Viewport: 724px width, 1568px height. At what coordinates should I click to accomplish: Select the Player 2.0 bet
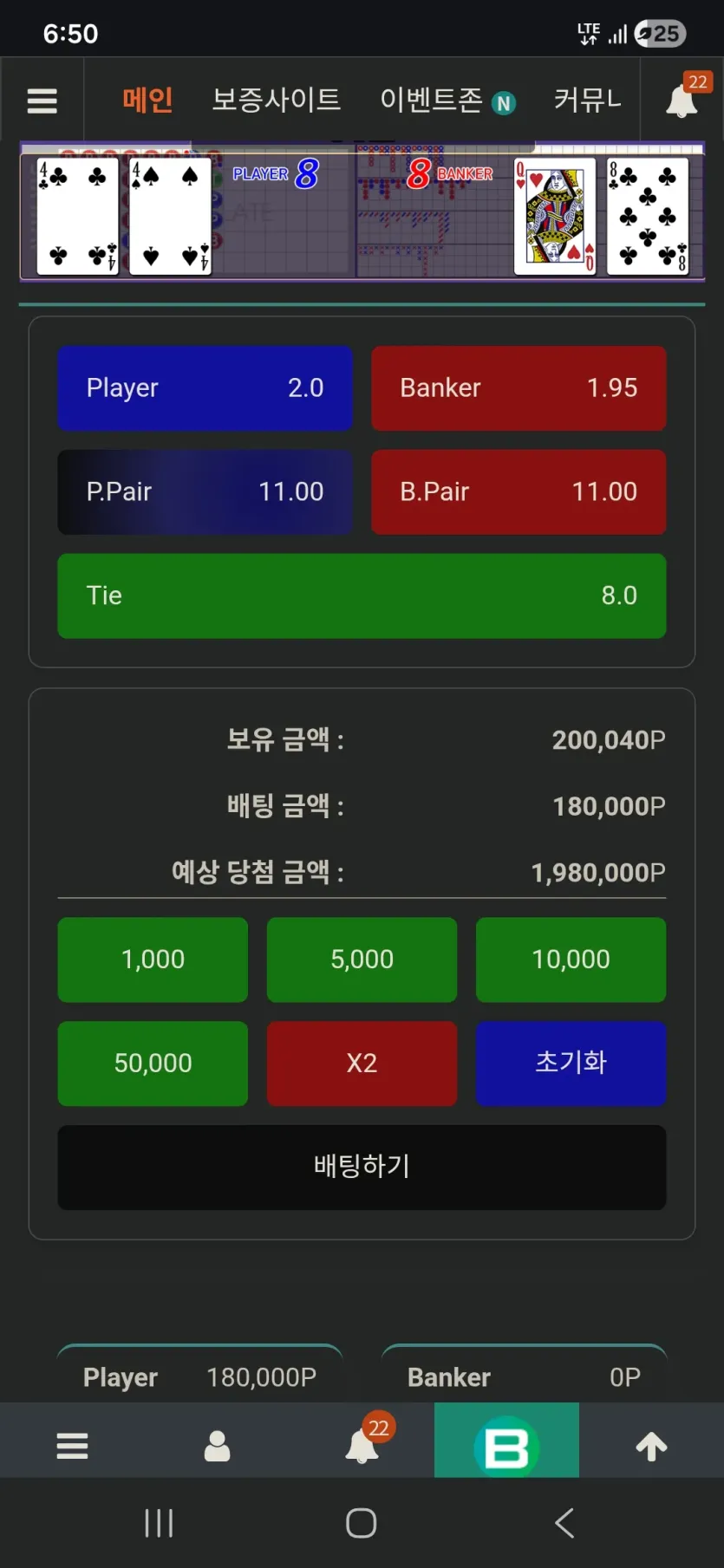coord(205,387)
